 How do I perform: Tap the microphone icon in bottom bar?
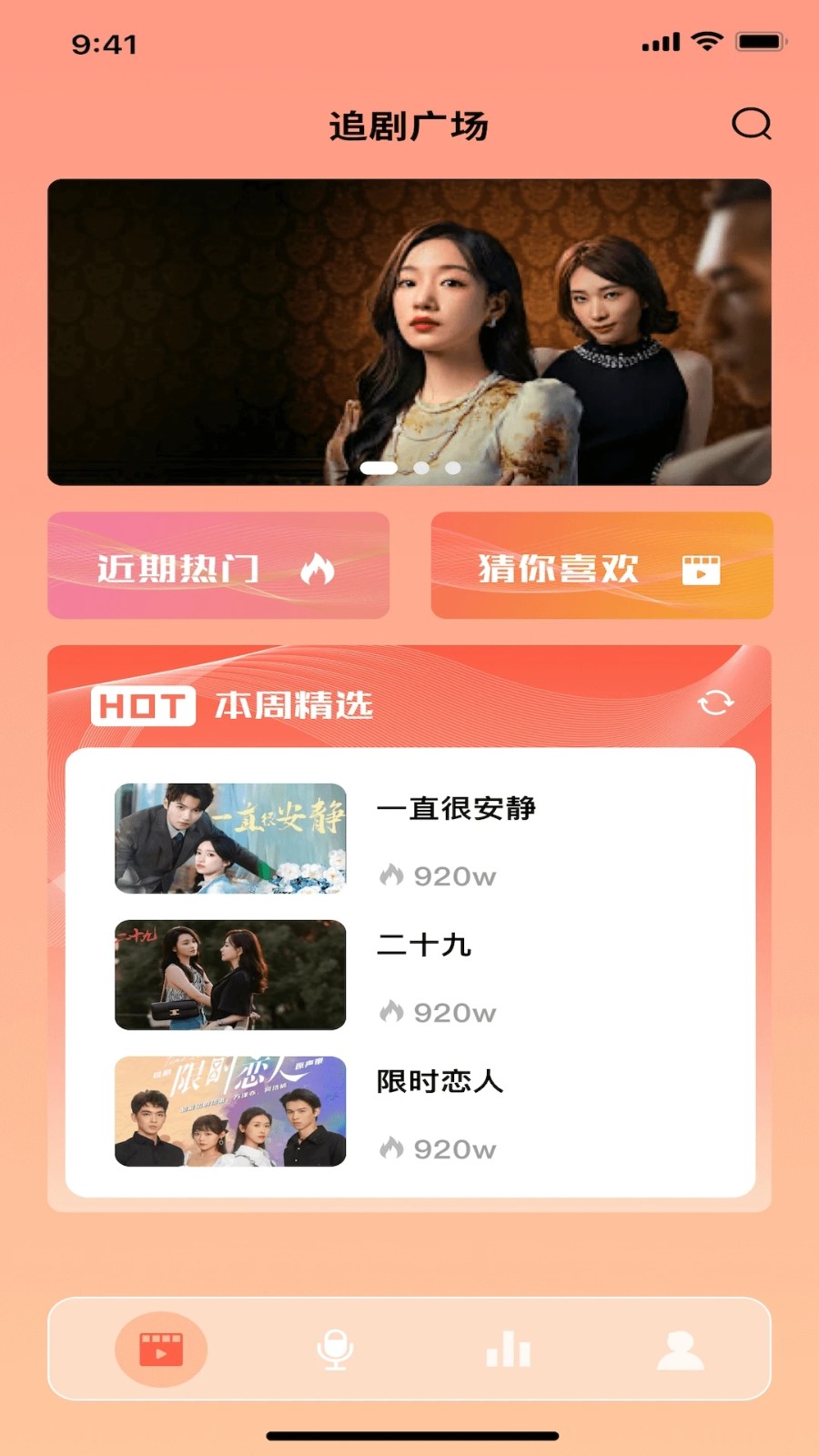pos(335,1350)
